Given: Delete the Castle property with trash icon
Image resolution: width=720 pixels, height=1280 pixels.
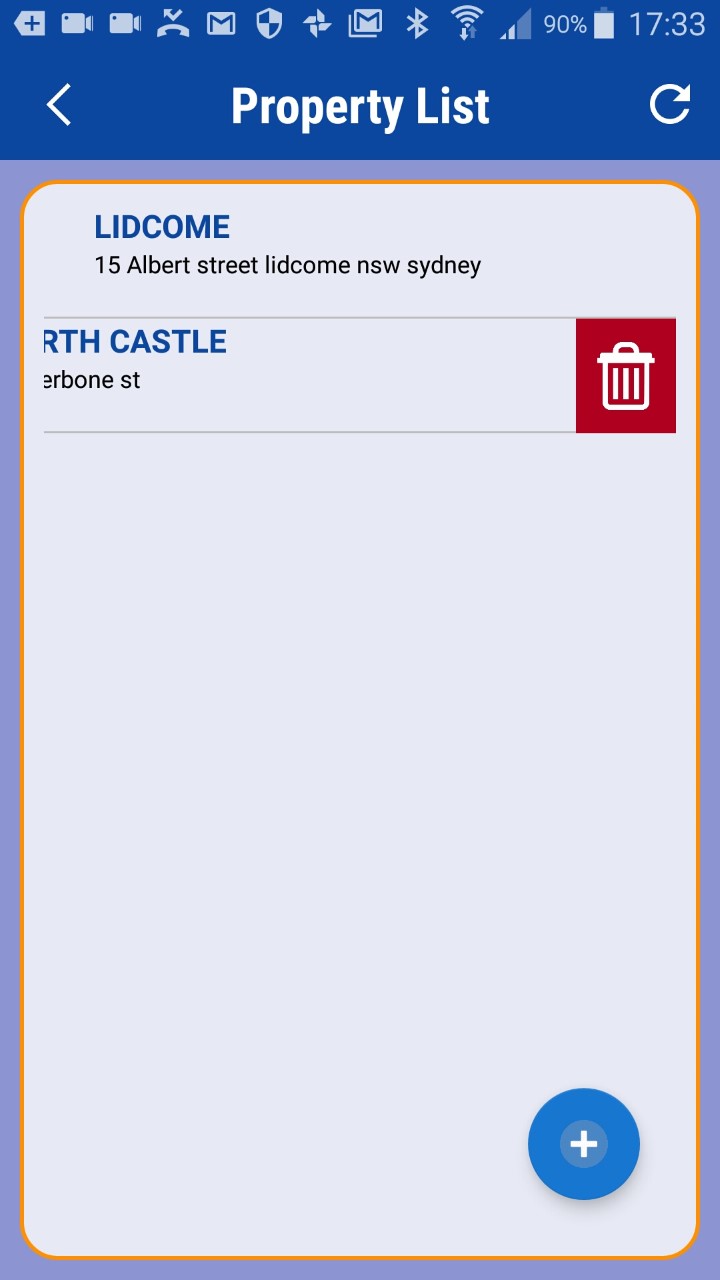Looking at the screenshot, I should (626, 376).
